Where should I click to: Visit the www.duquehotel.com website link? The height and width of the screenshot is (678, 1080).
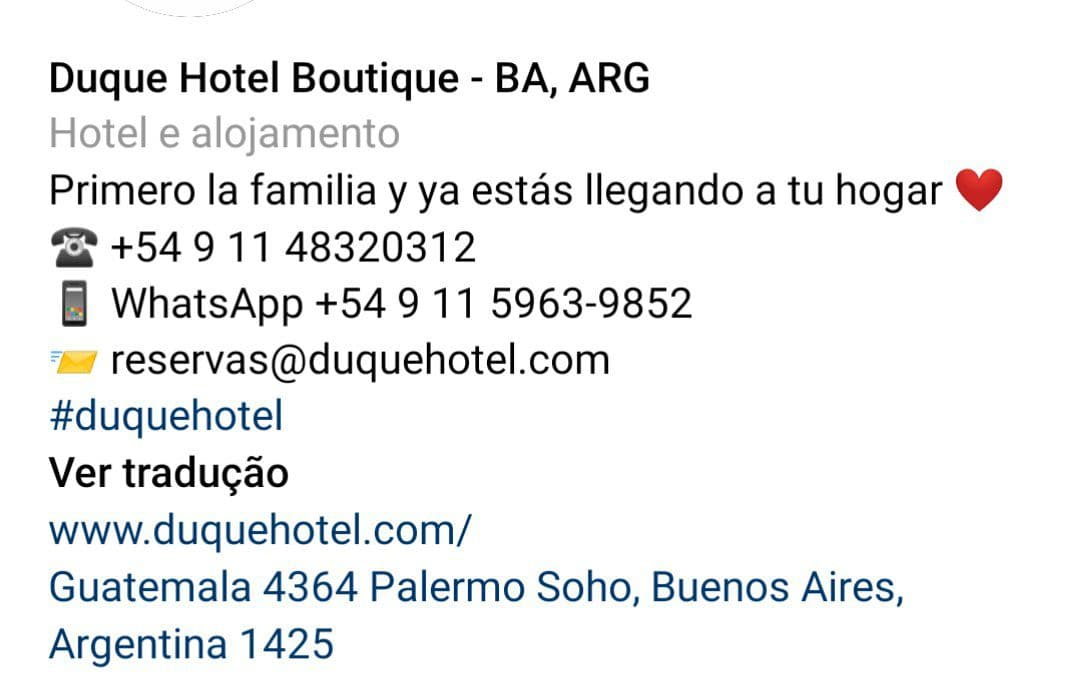coord(259,531)
